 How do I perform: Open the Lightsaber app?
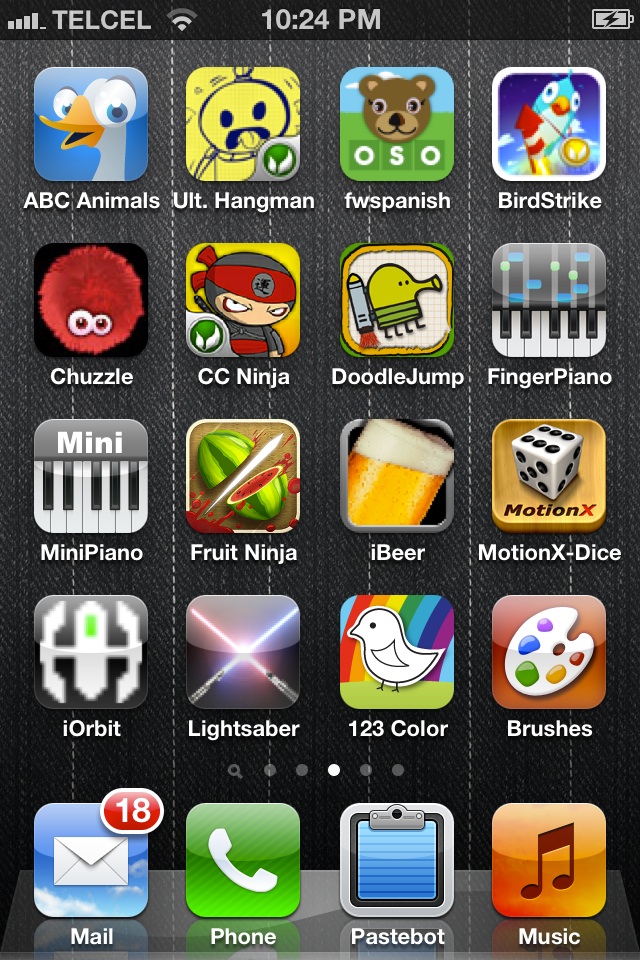tap(243, 652)
